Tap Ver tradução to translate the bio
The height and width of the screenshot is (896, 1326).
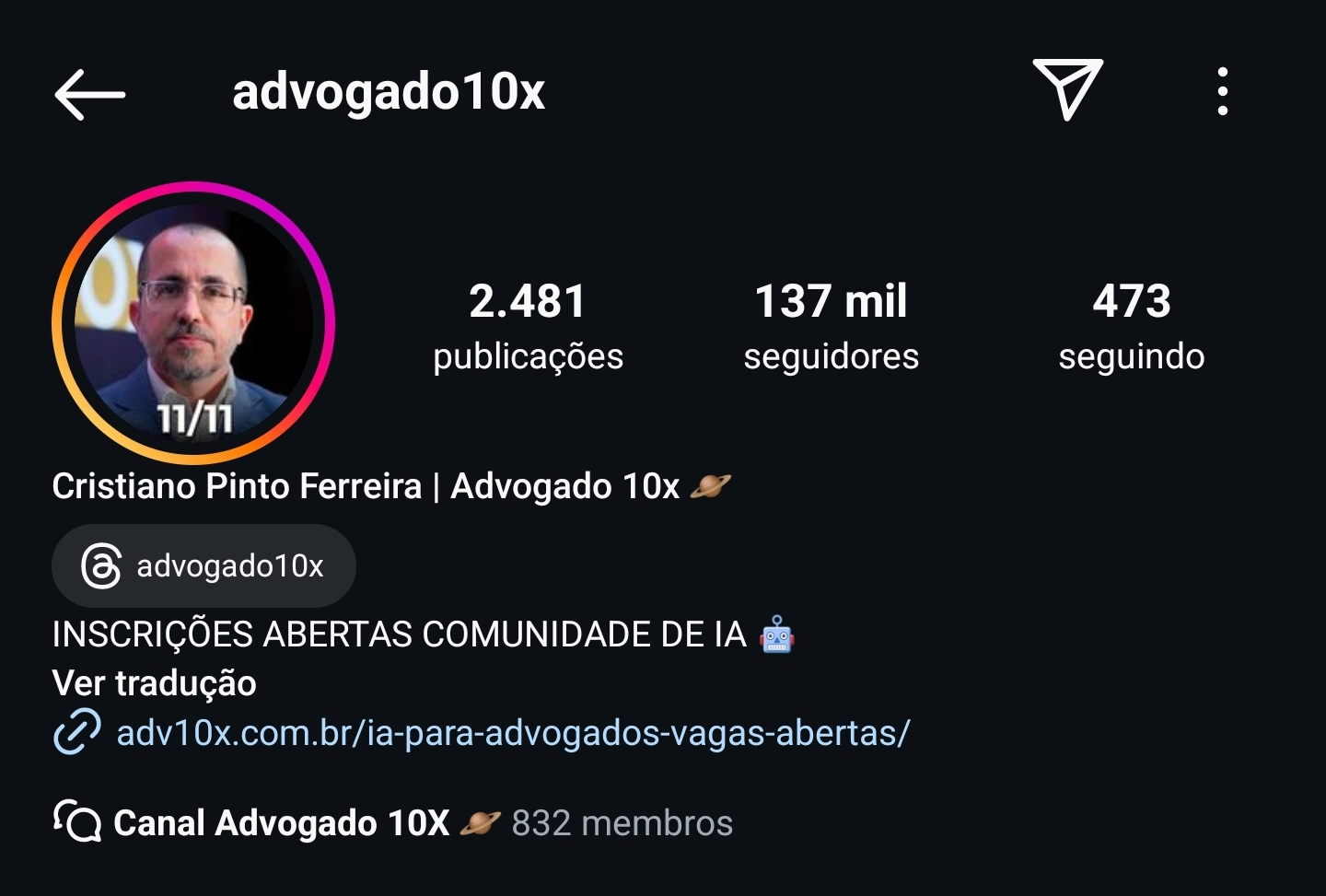[155, 683]
